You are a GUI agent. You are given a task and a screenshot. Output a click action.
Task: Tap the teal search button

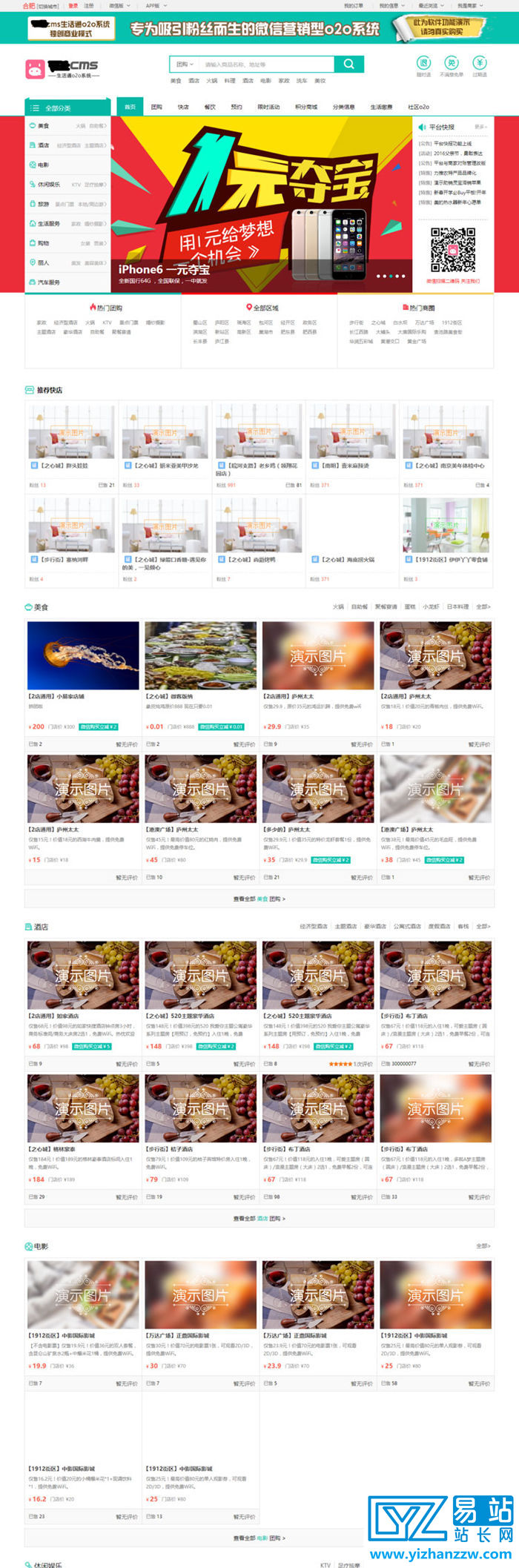(348, 64)
